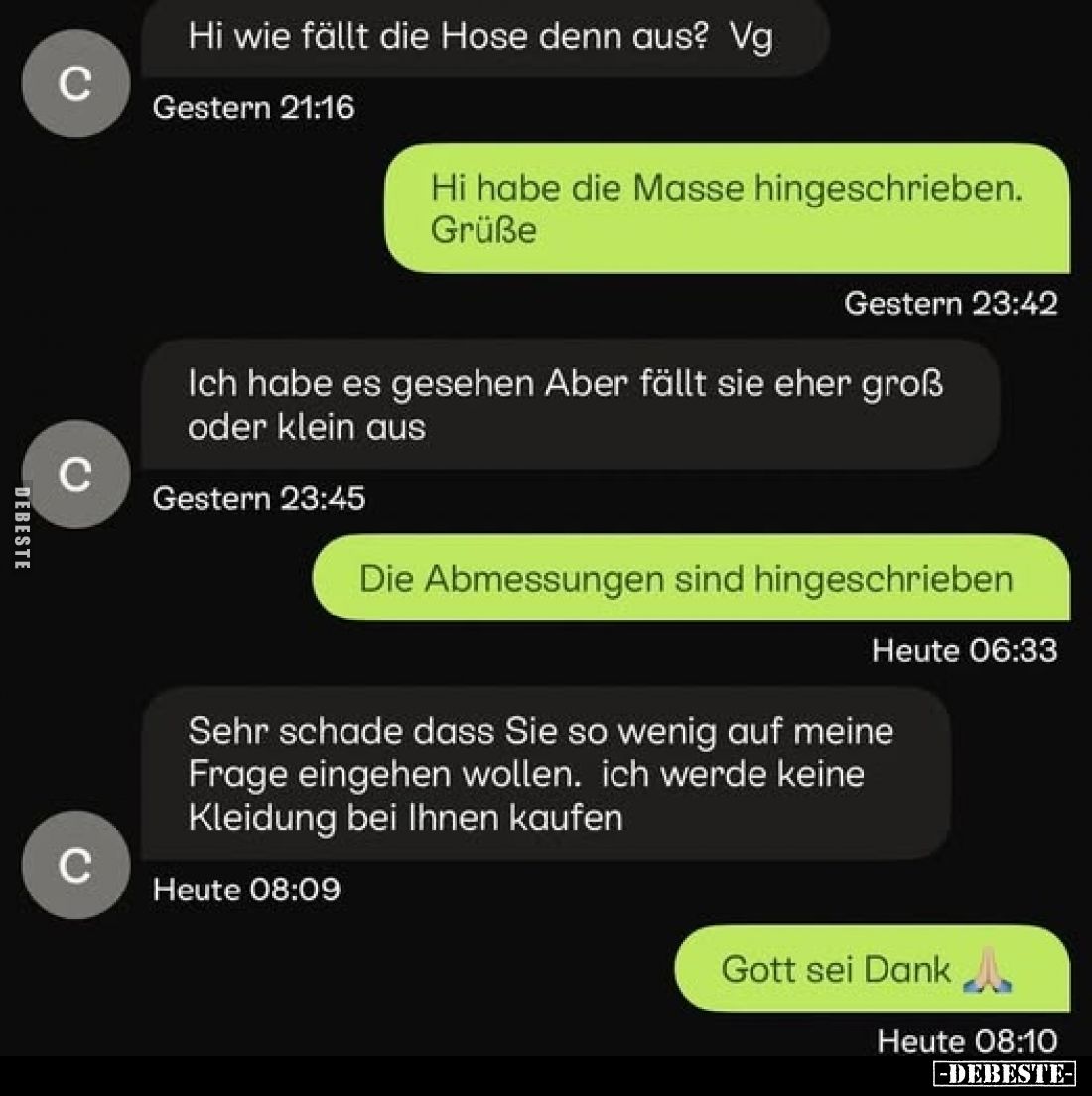Select the avatar next to 'Gestern 23:45'
Image resolution: width=1092 pixels, height=1096 pixels.
click(74, 475)
